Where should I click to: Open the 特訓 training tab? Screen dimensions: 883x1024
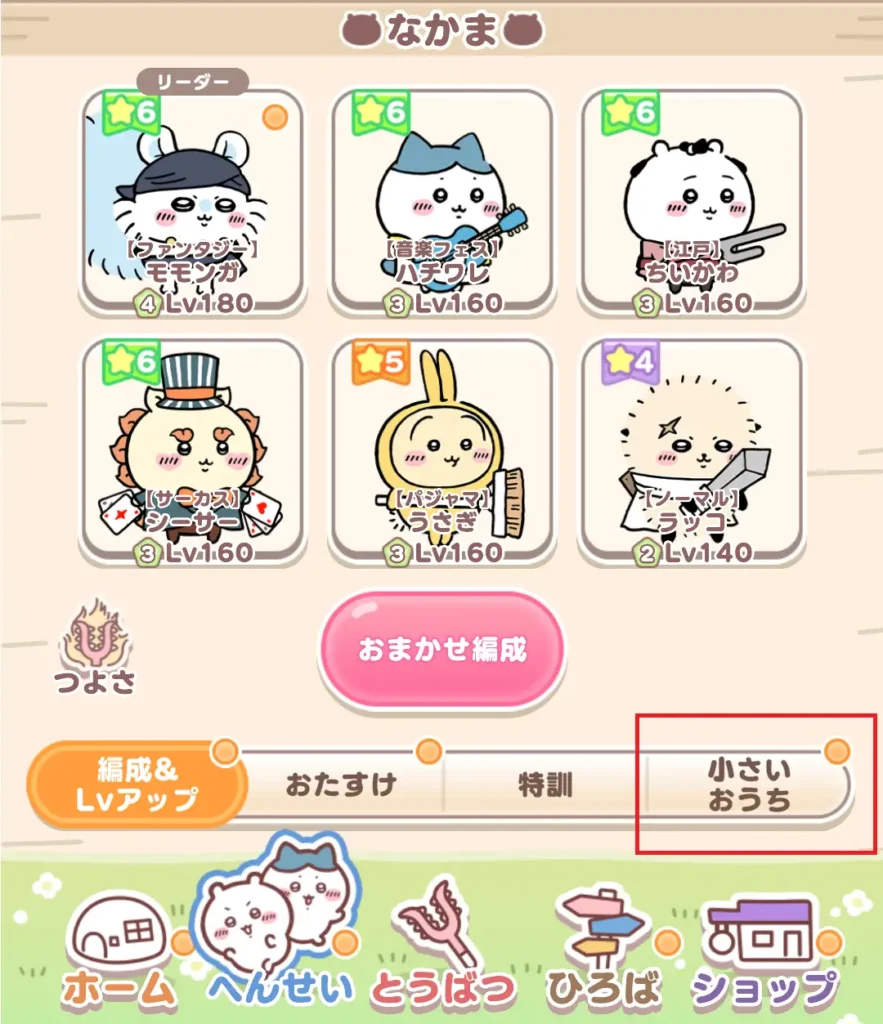pyautogui.click(x=546, y=784)
